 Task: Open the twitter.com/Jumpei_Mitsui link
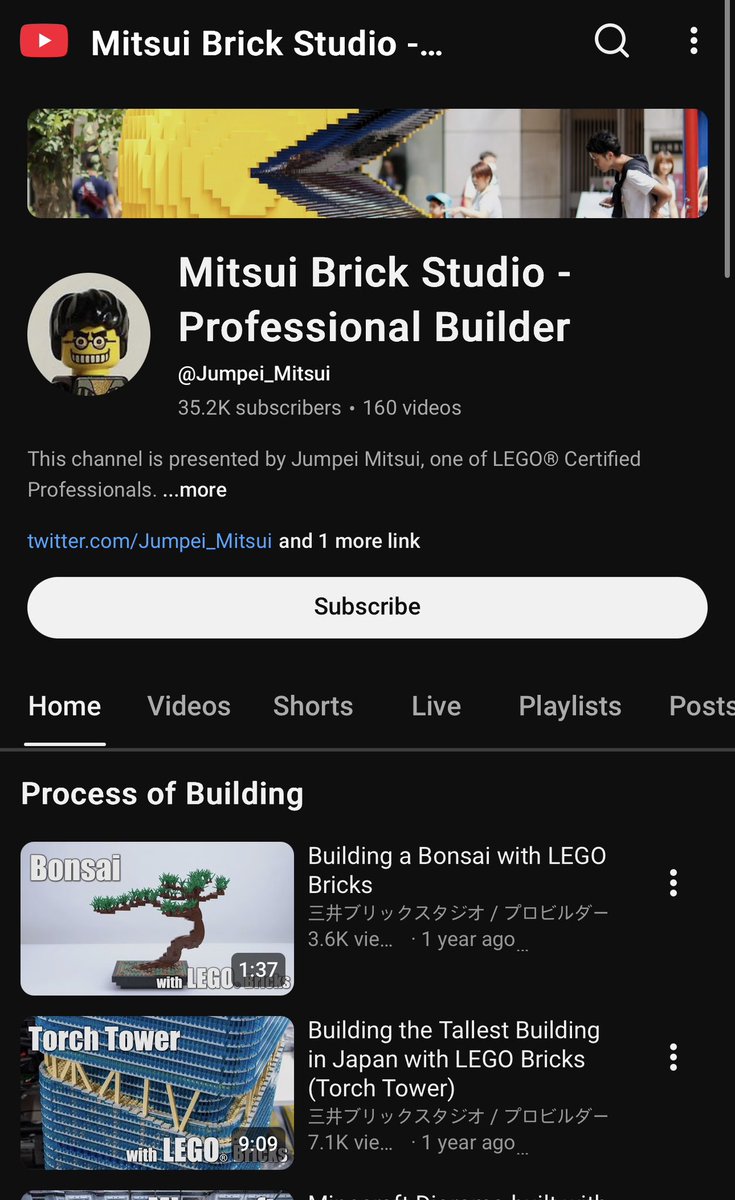[149, 541]
